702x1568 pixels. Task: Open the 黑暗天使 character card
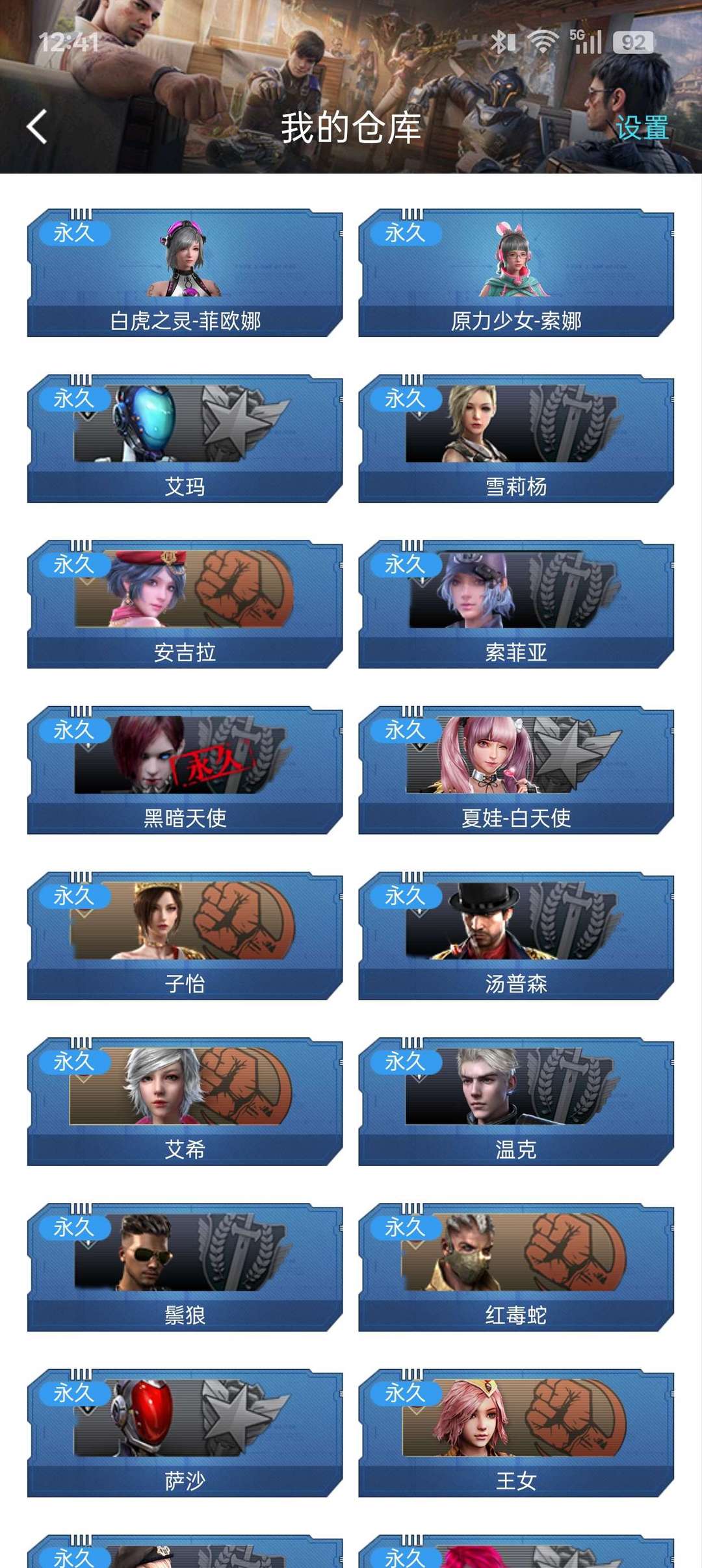pos(185,770)
